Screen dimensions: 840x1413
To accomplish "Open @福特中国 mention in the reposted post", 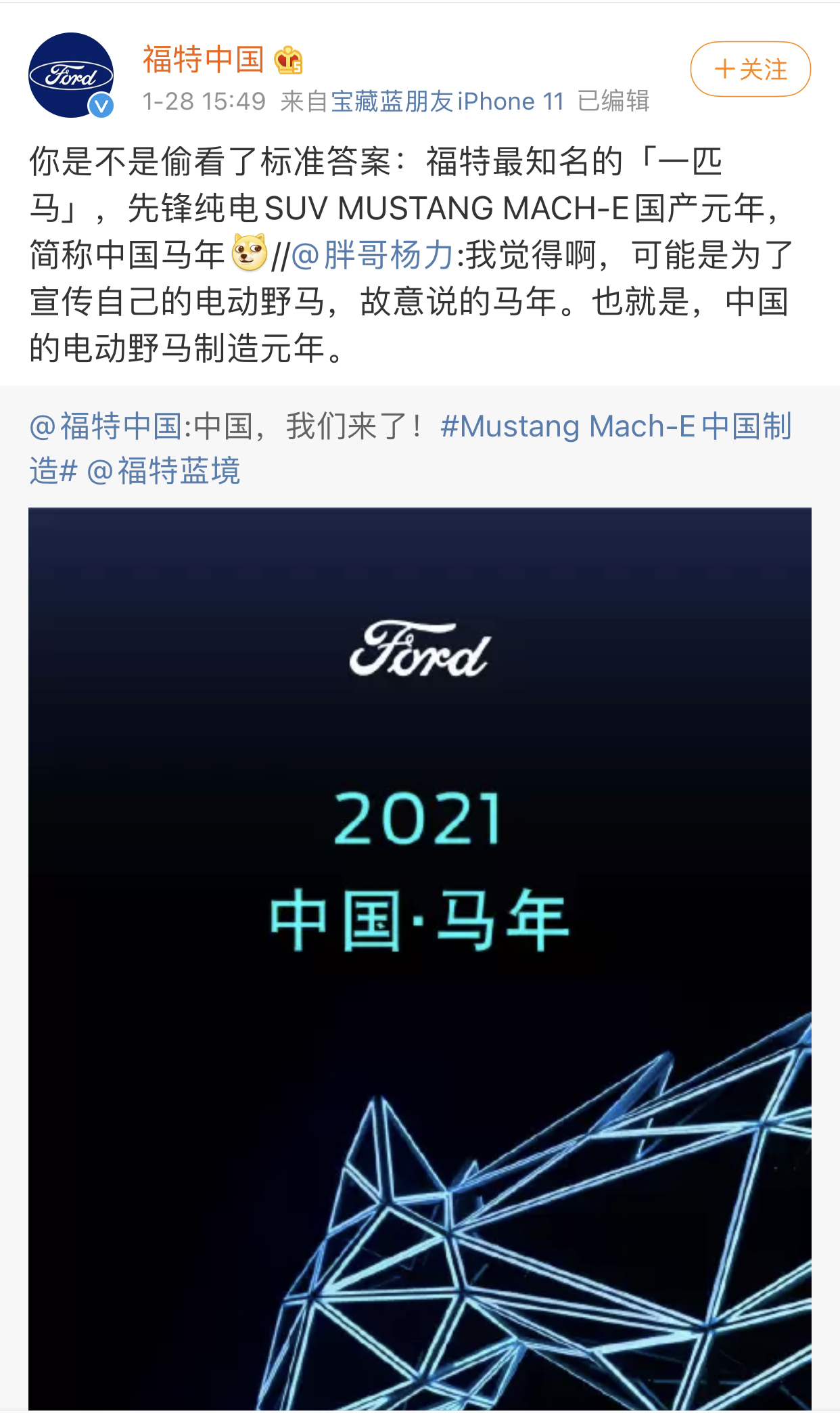I will tap(106, 426).
